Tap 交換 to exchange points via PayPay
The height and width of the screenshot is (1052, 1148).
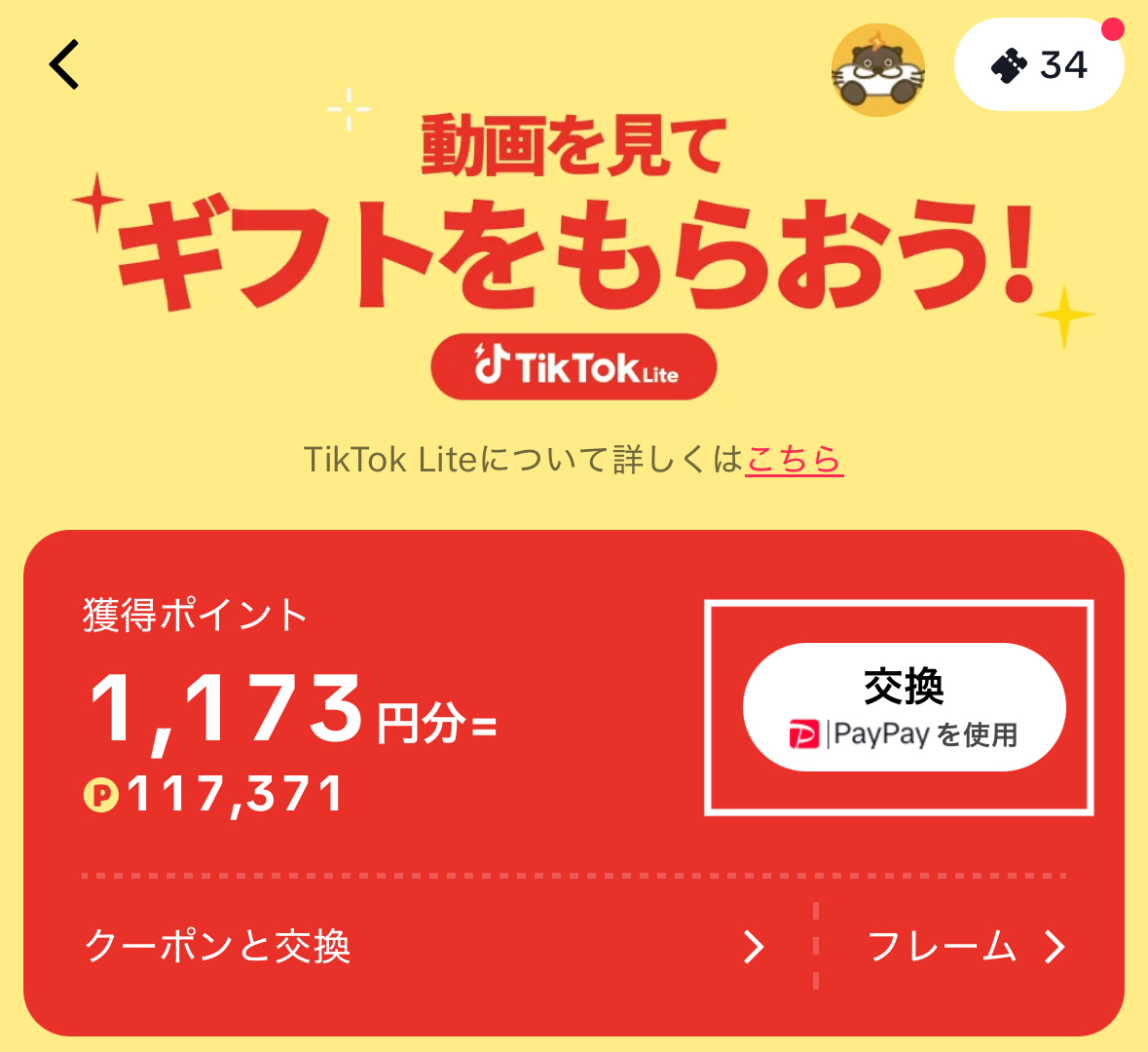click(904, 707)
